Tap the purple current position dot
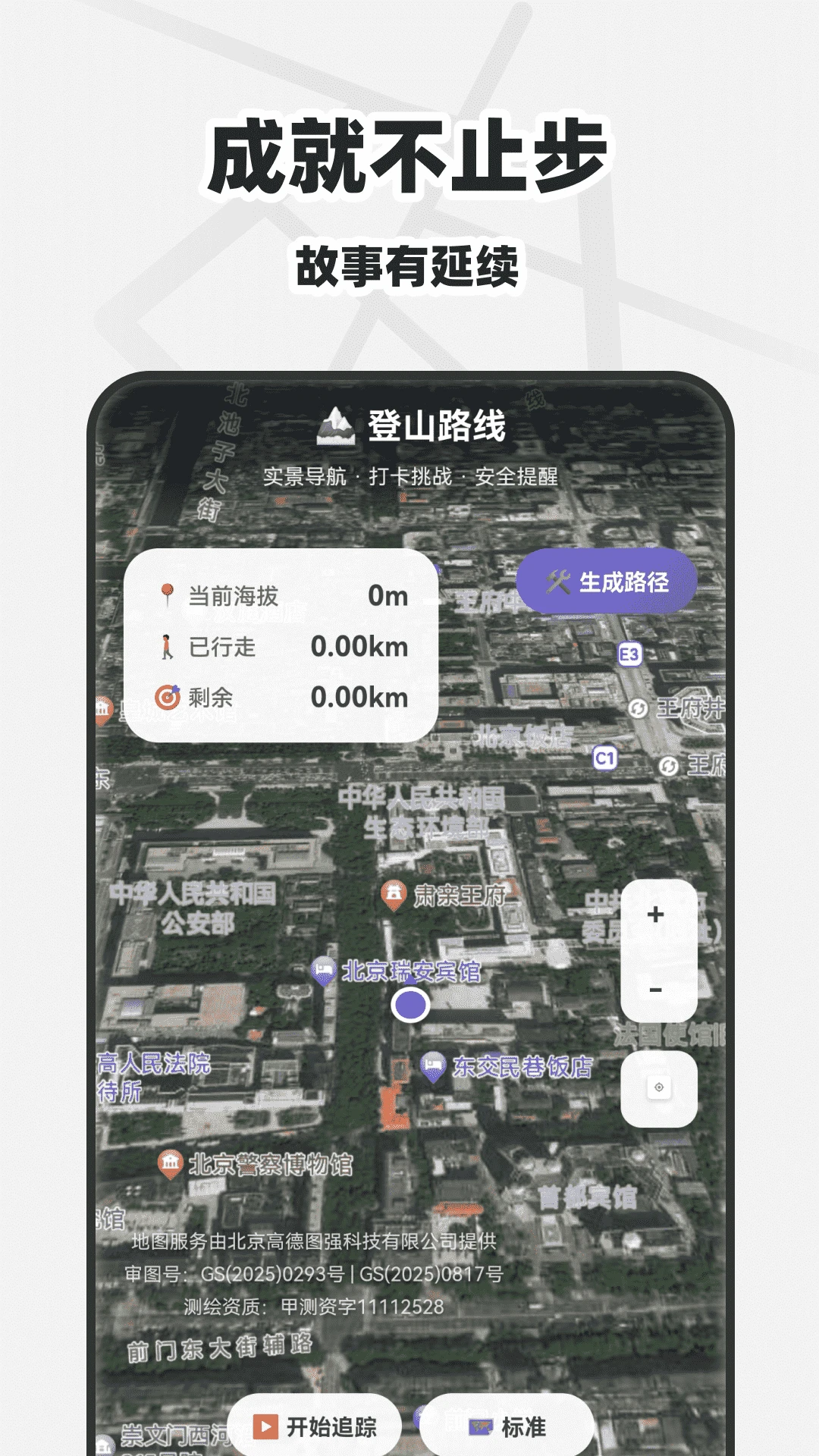The width and height of the screenshot is (819, 1456). point(410,1006)
